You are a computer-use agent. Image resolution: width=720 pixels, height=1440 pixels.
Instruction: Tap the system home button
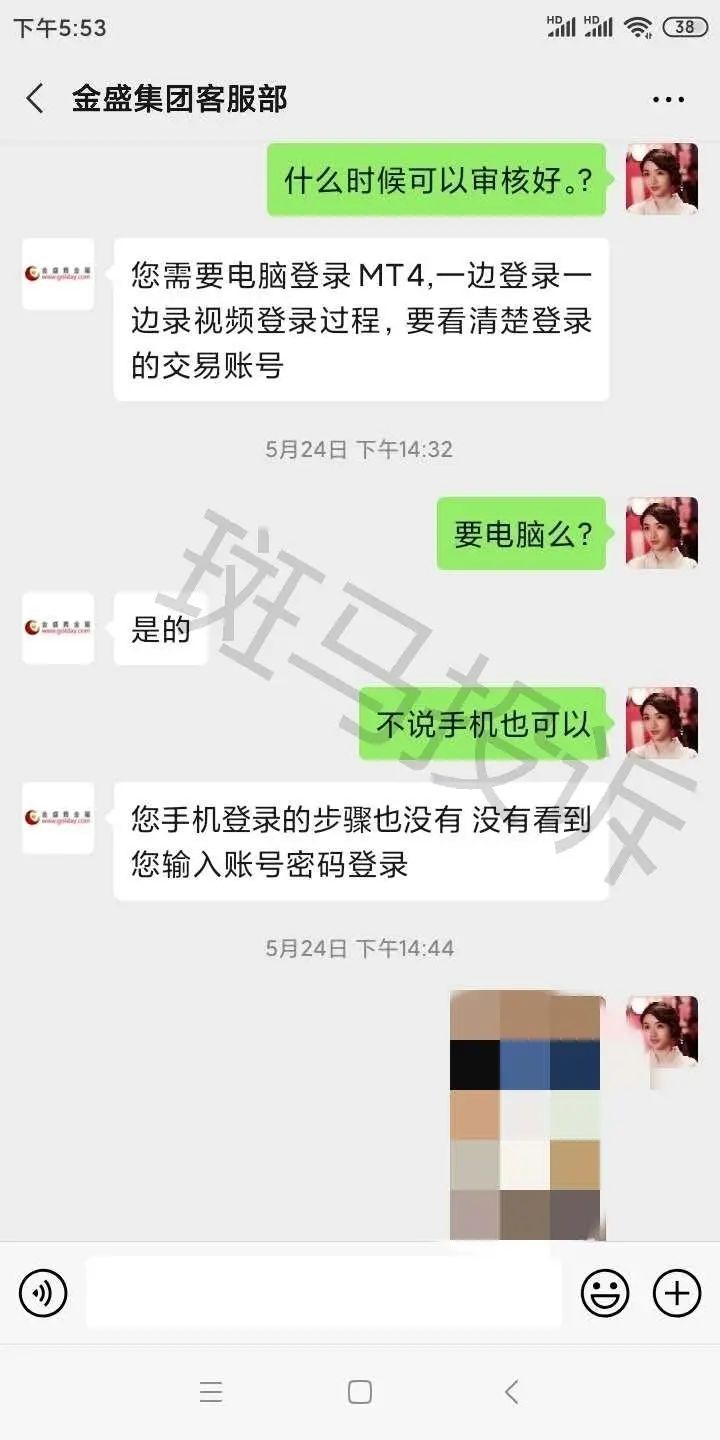click(360, 1392)
